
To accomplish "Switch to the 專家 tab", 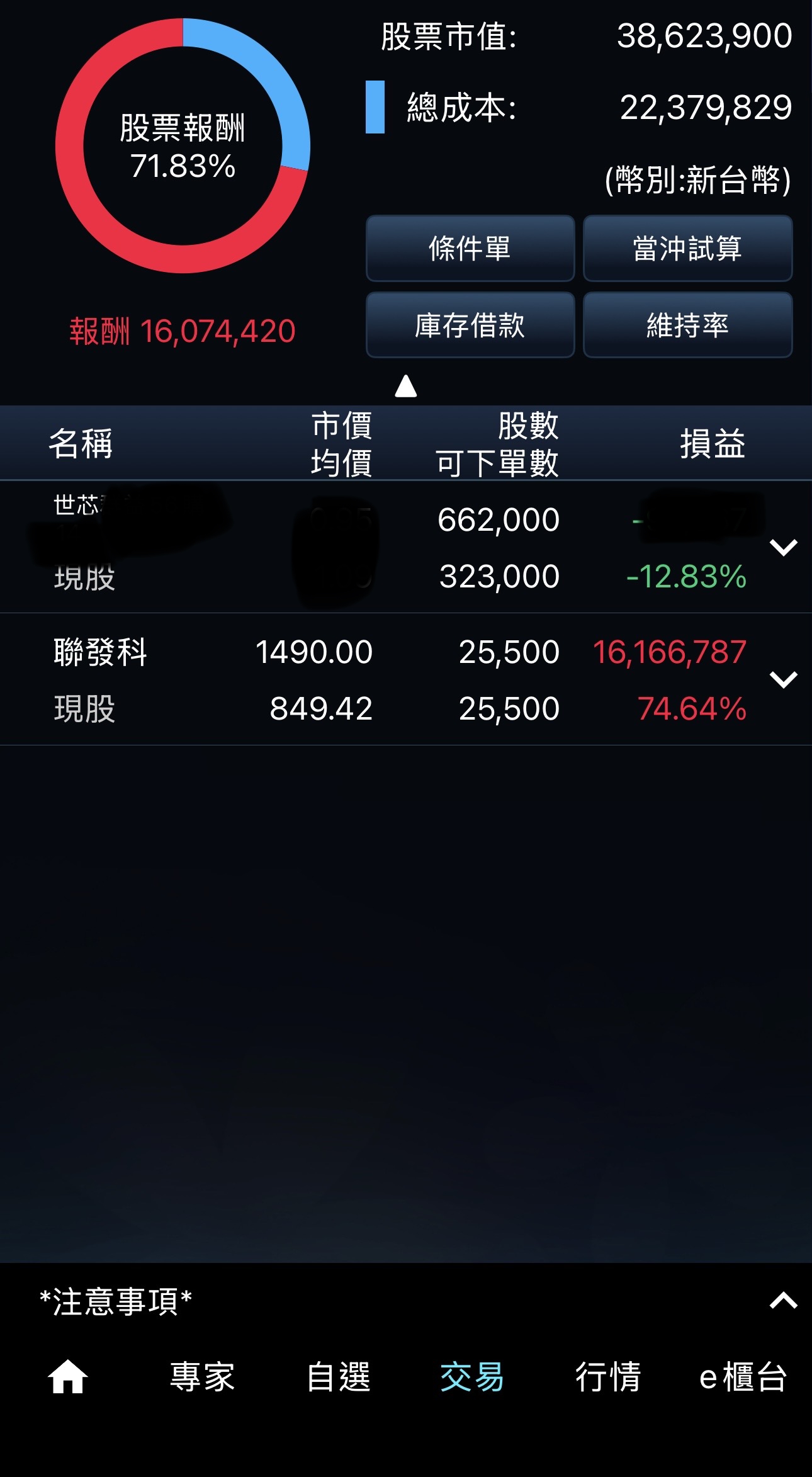I will (203, 1377).
